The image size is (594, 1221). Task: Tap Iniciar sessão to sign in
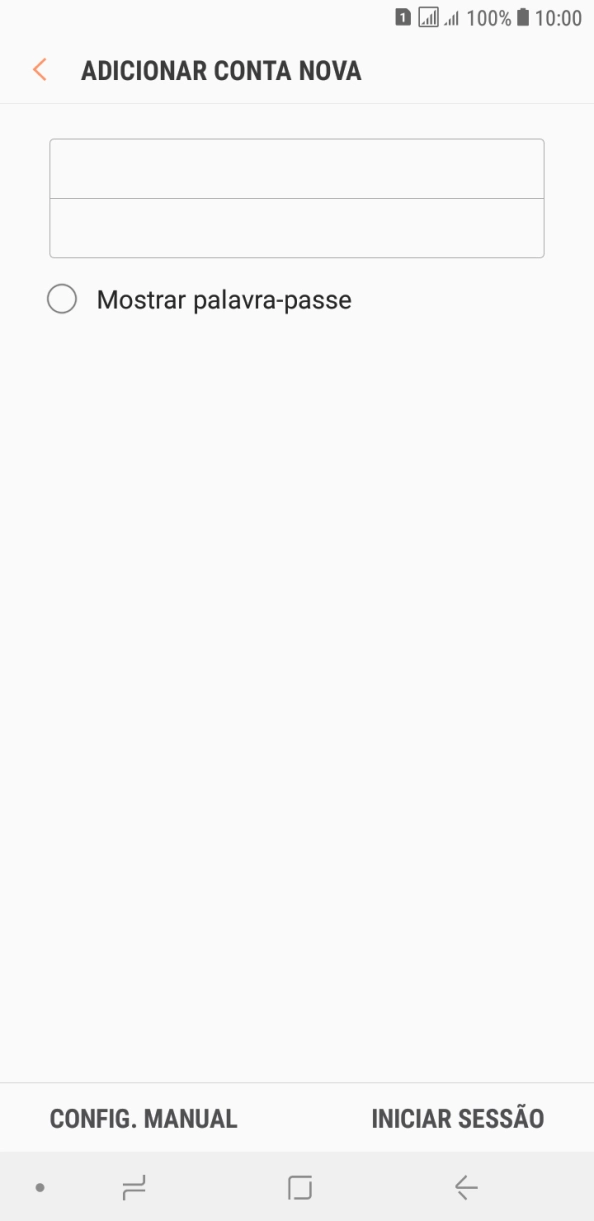click(458, 1118)
